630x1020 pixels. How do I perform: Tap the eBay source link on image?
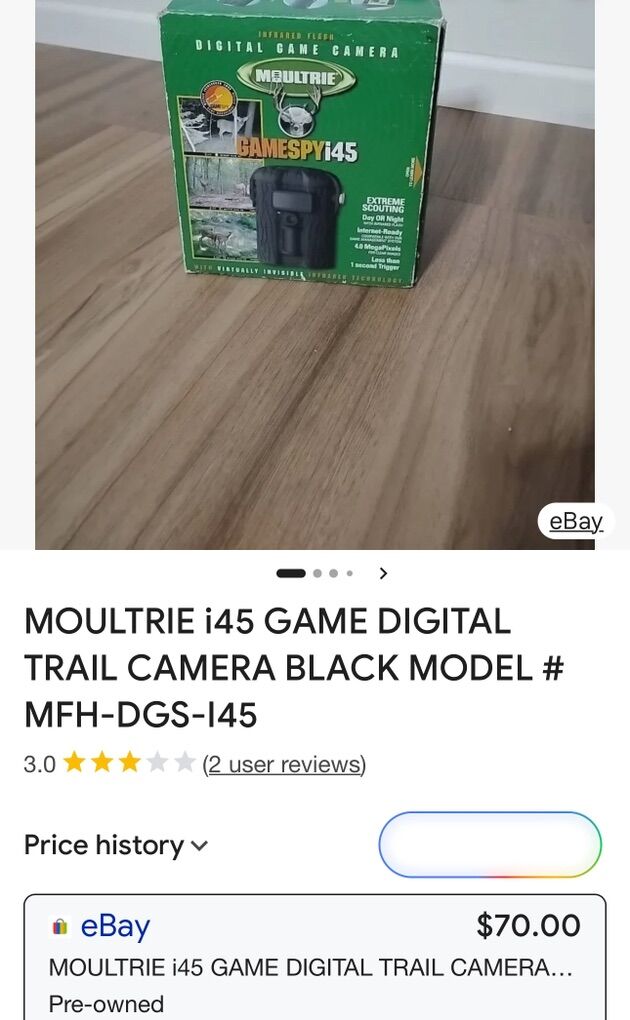[x=576, y=521]
